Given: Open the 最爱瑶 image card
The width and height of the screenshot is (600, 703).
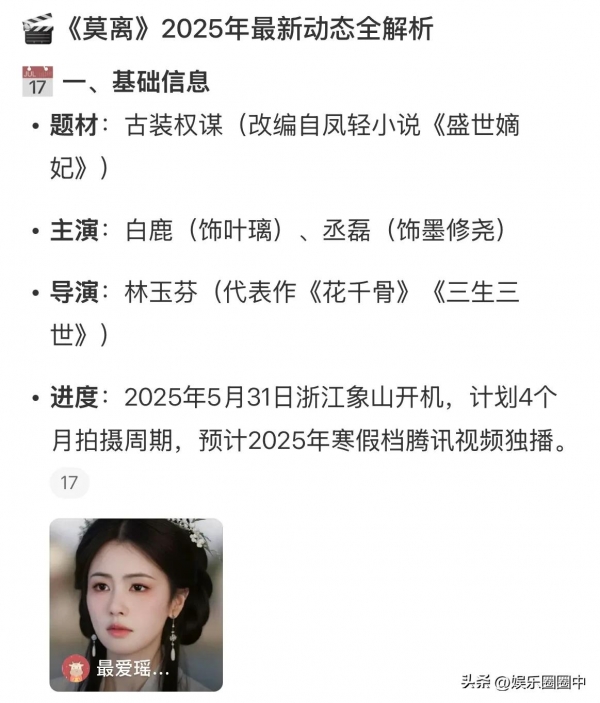Looking at the screenshot, I should (x=136, y=603).
